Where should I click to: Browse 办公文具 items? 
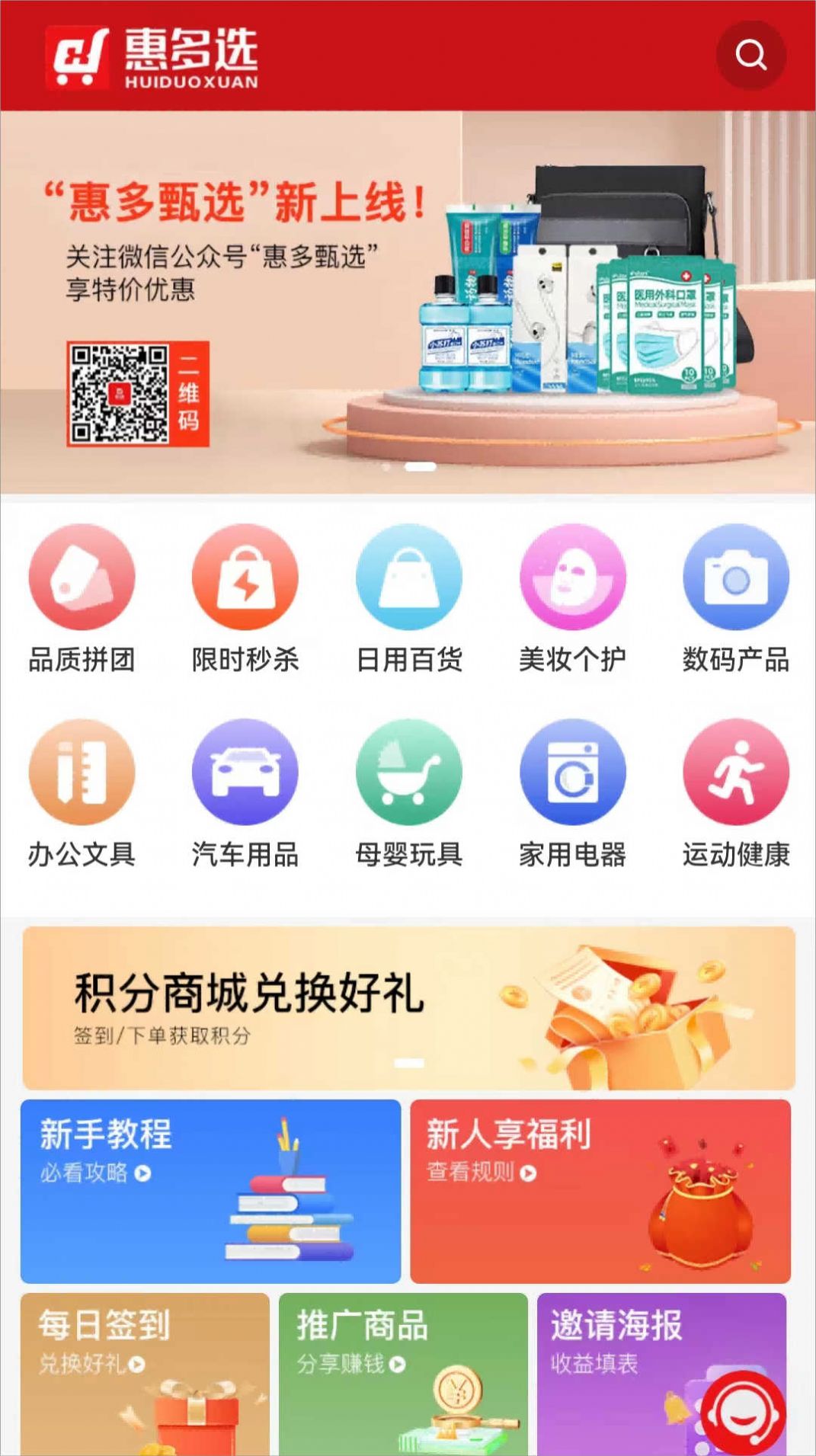coord(82,792)
